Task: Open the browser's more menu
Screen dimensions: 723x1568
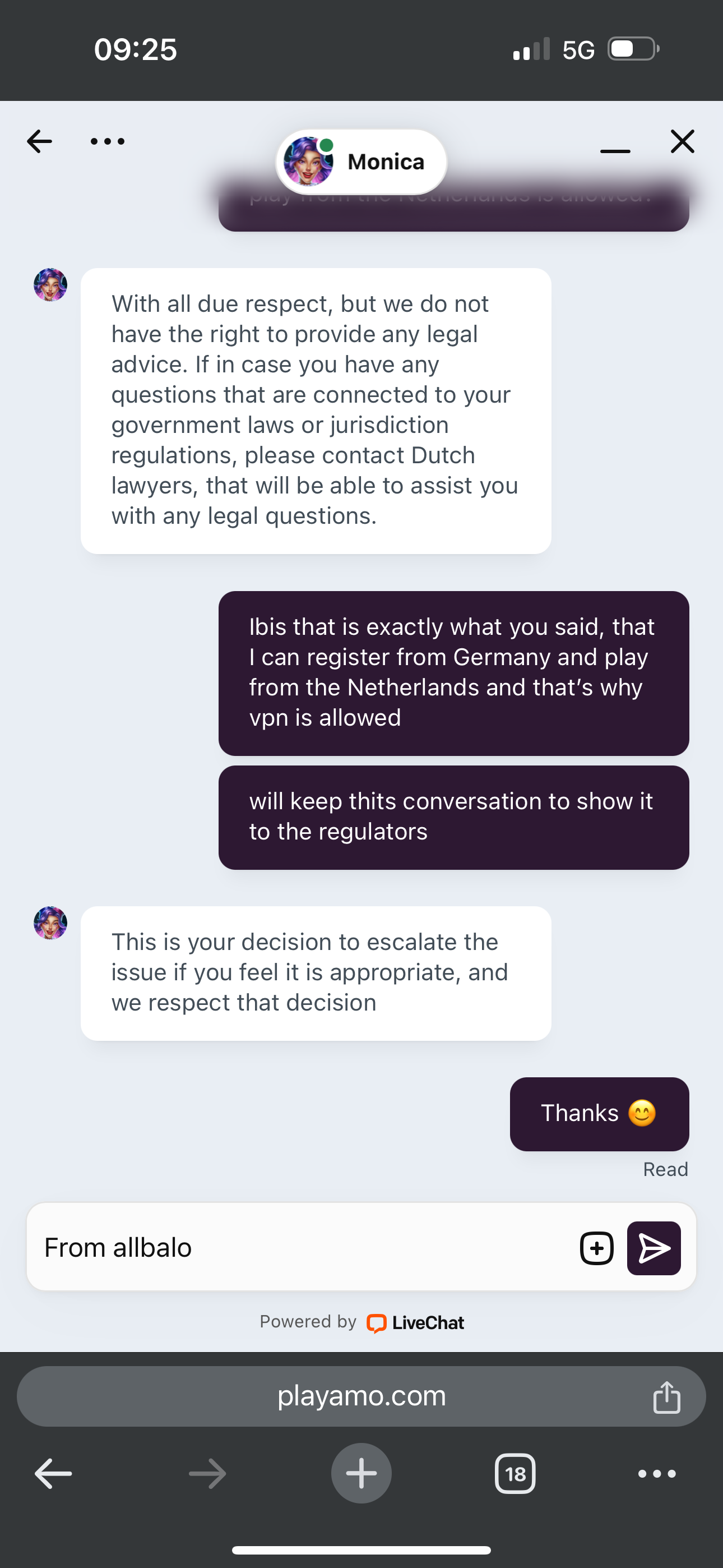Action: (657, 1474)
